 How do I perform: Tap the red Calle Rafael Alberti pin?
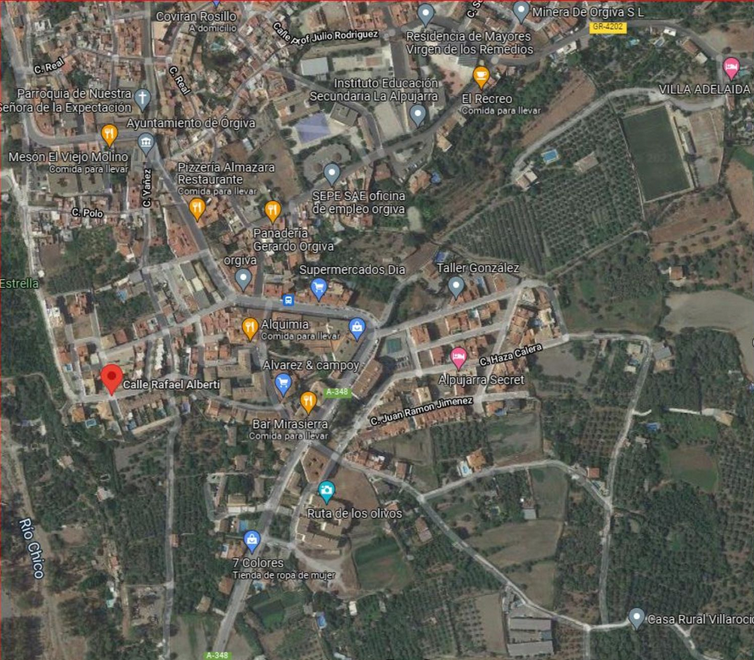coord(111,379)
